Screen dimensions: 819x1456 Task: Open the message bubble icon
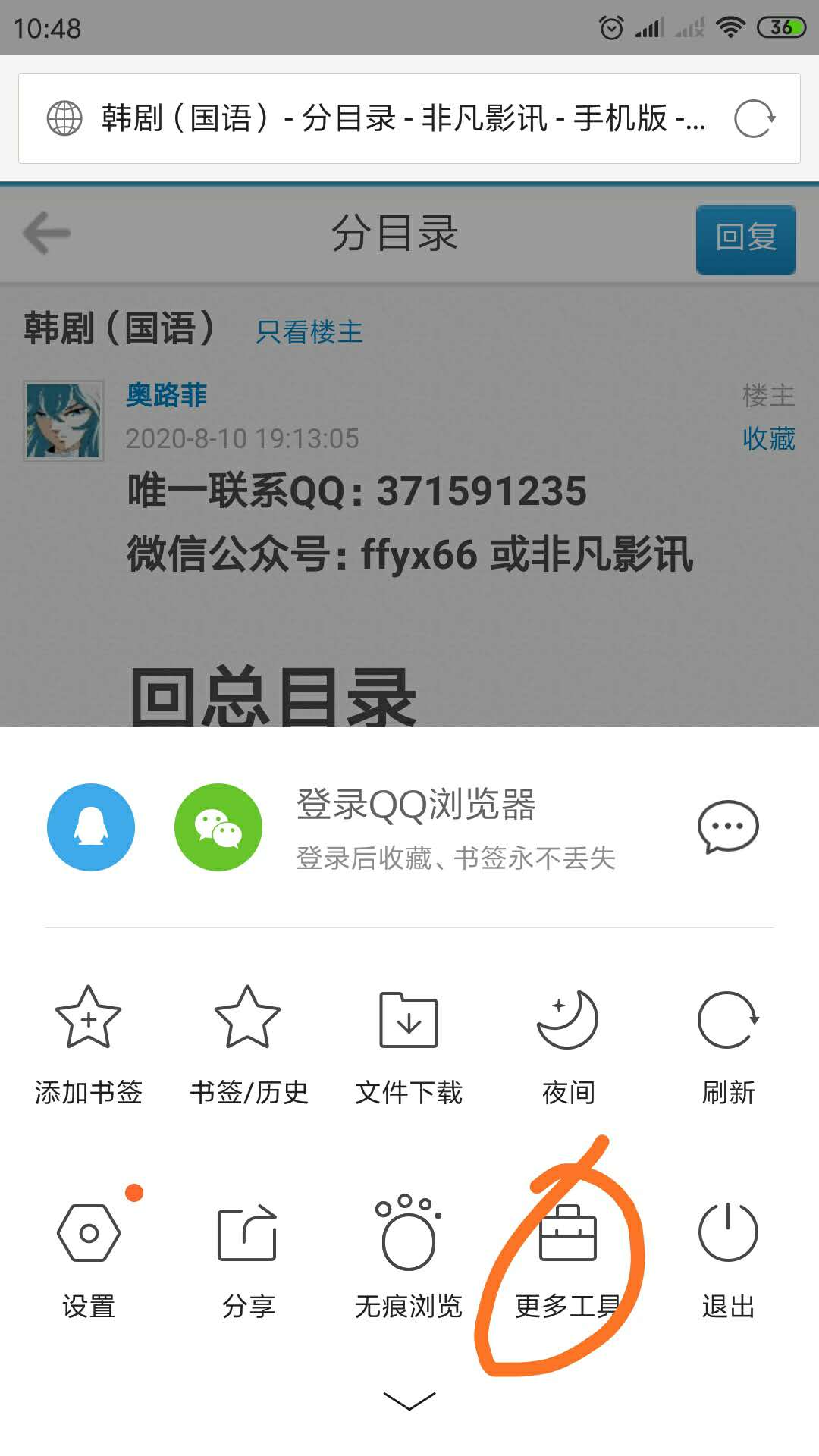pyautogui.click(x=727, y=827)
